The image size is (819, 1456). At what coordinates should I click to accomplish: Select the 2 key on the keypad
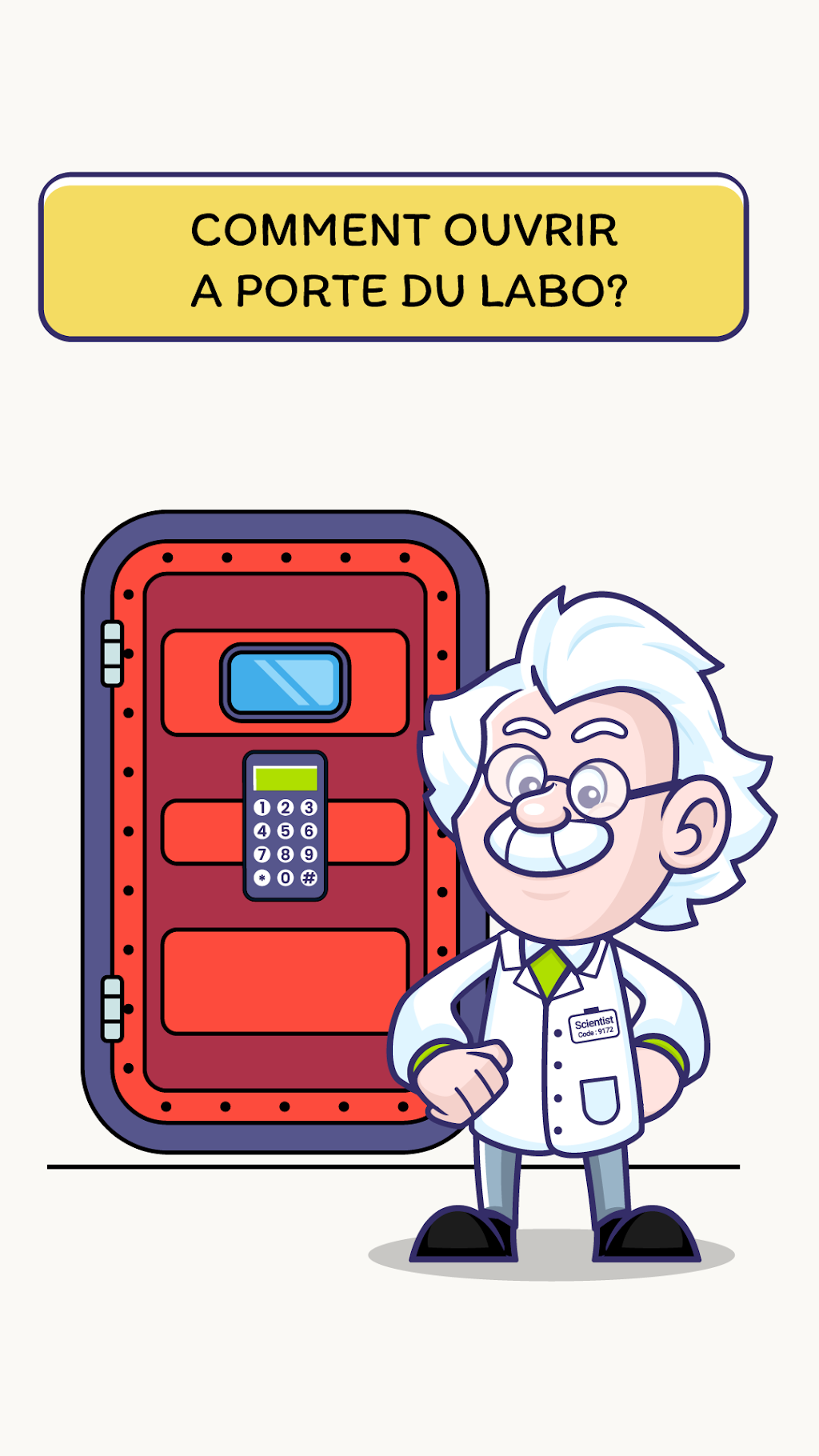tap(286, 808)
